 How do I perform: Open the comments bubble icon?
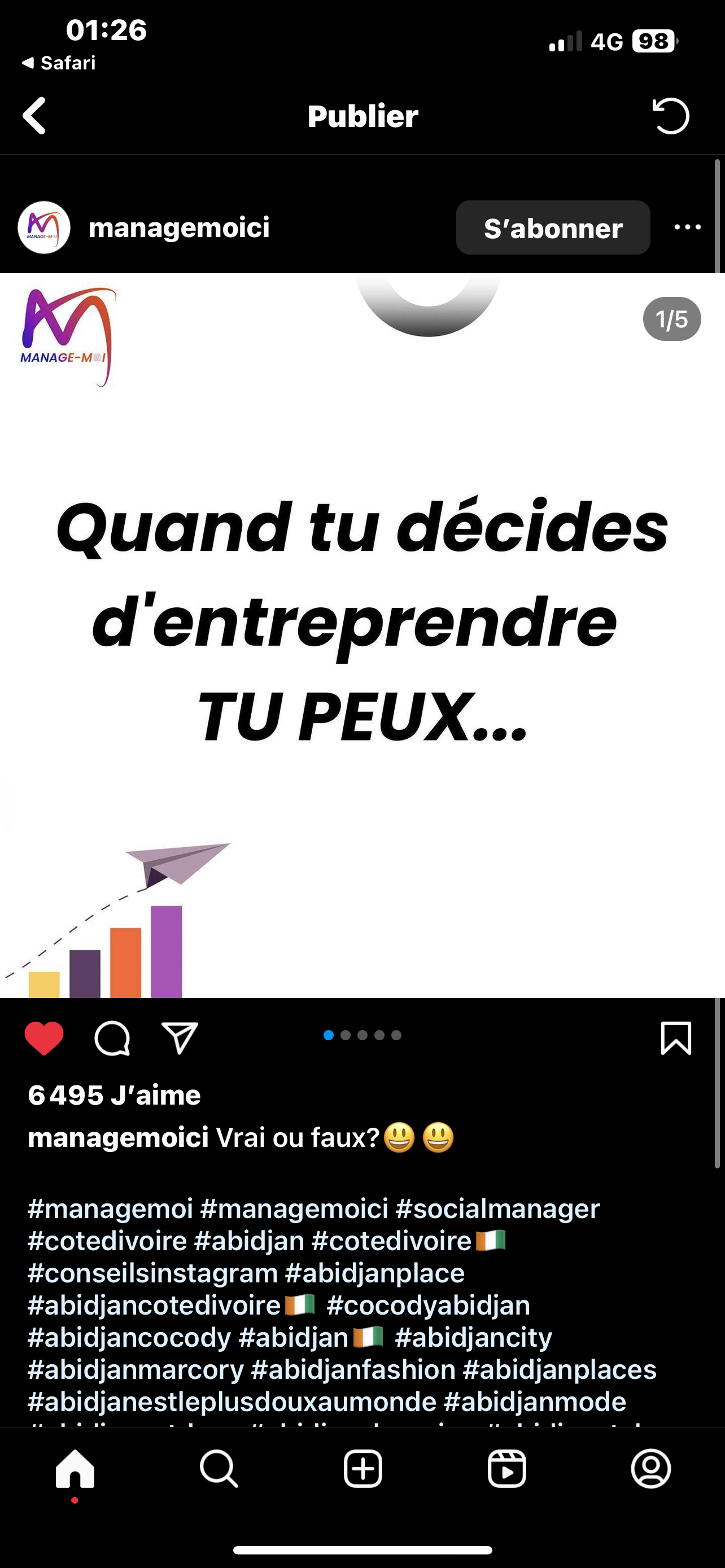pos(112,1039)
